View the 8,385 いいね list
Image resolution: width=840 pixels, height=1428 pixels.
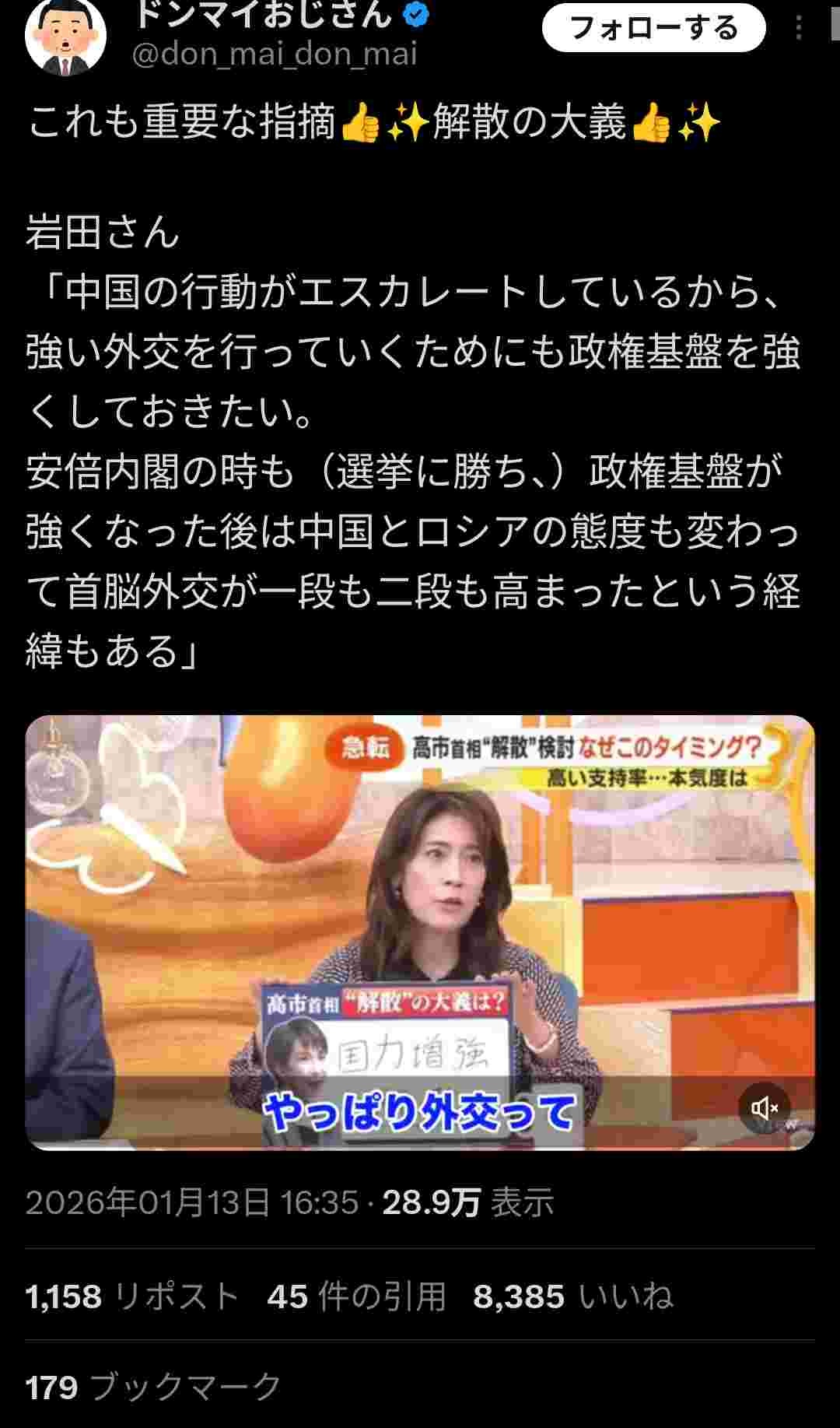click(x=572, y=1297)
